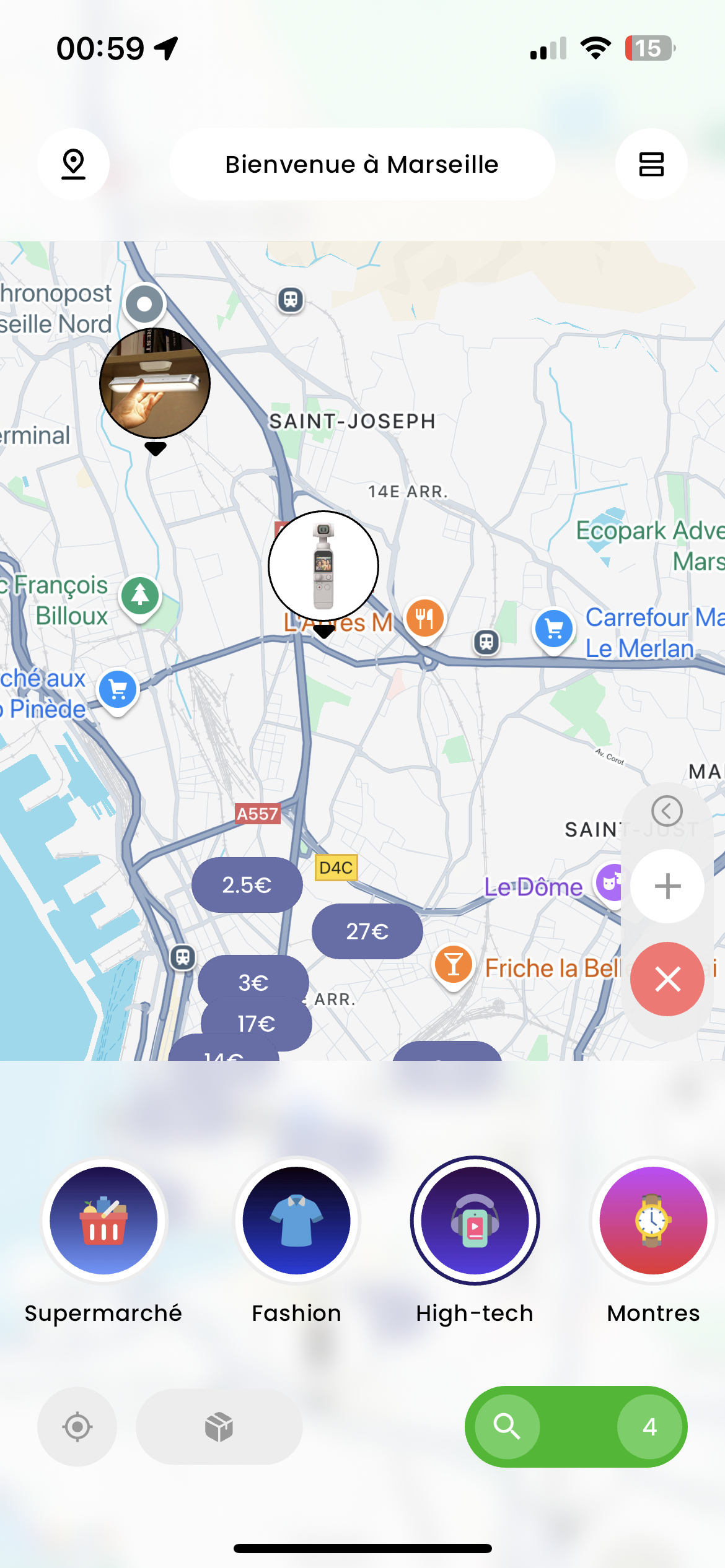The image size is (725, 1568).
Task: Select the 27€ price marker
Action: 367,931
